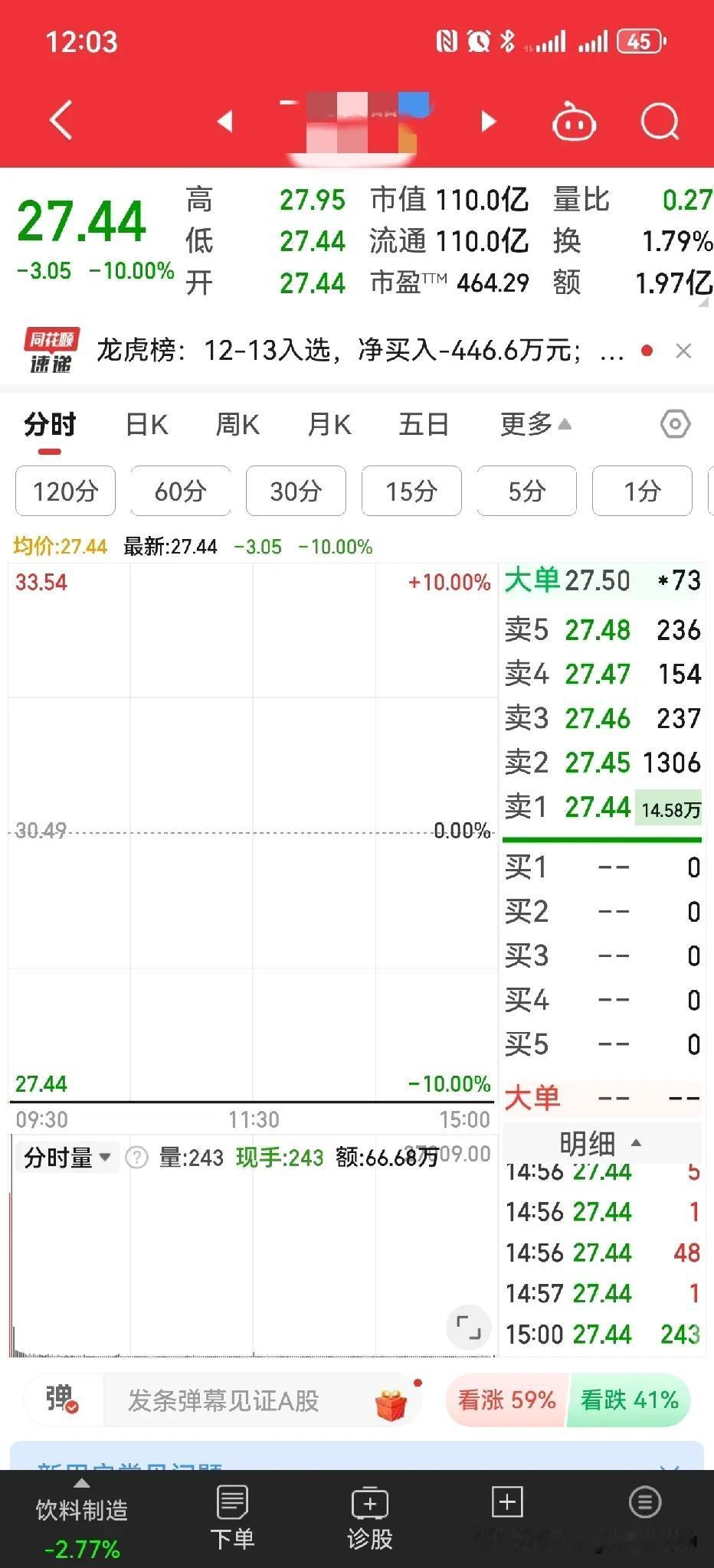Open the robot assistant icon
The width and height of the screenshot is (714, 1568).
[574, 122]
